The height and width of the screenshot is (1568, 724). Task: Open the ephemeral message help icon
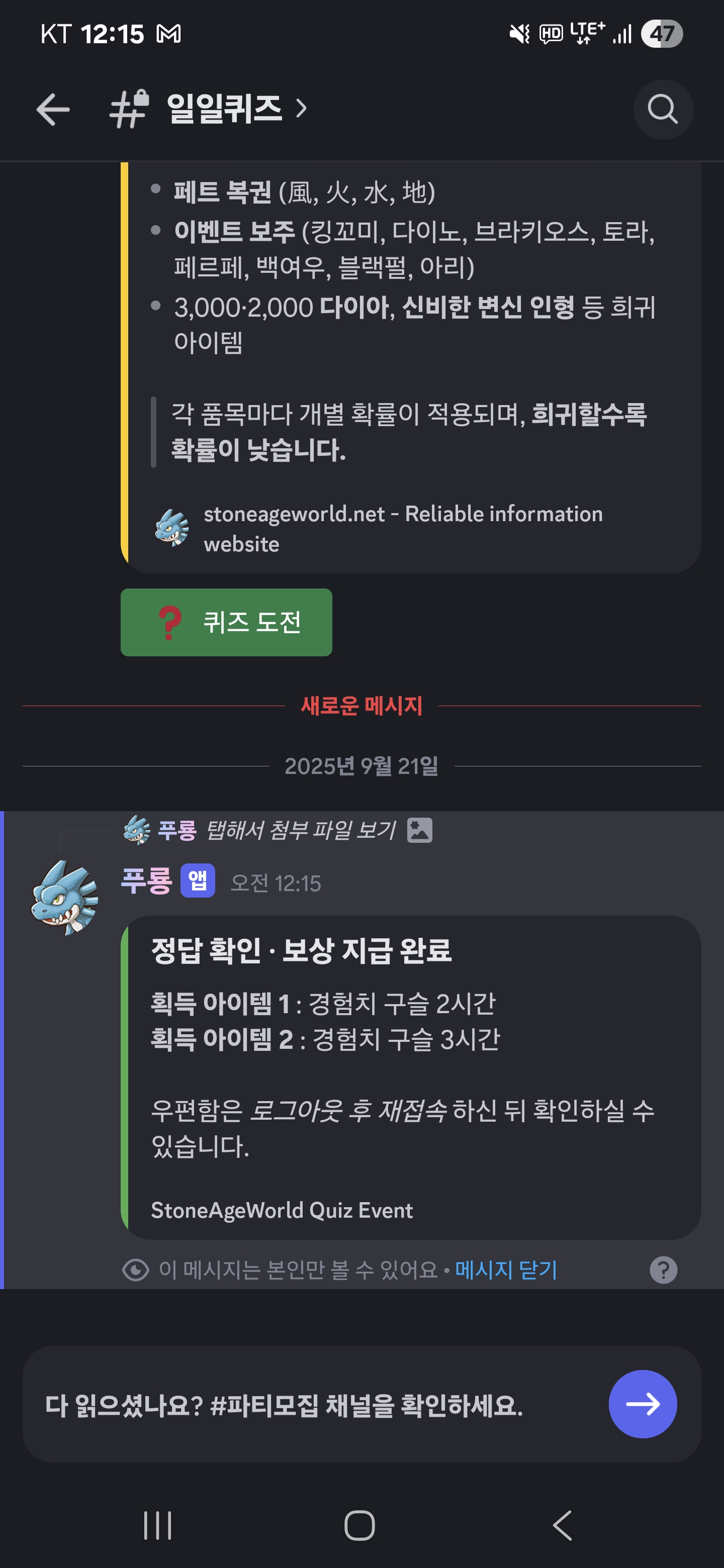click(x=663, y=1270)
